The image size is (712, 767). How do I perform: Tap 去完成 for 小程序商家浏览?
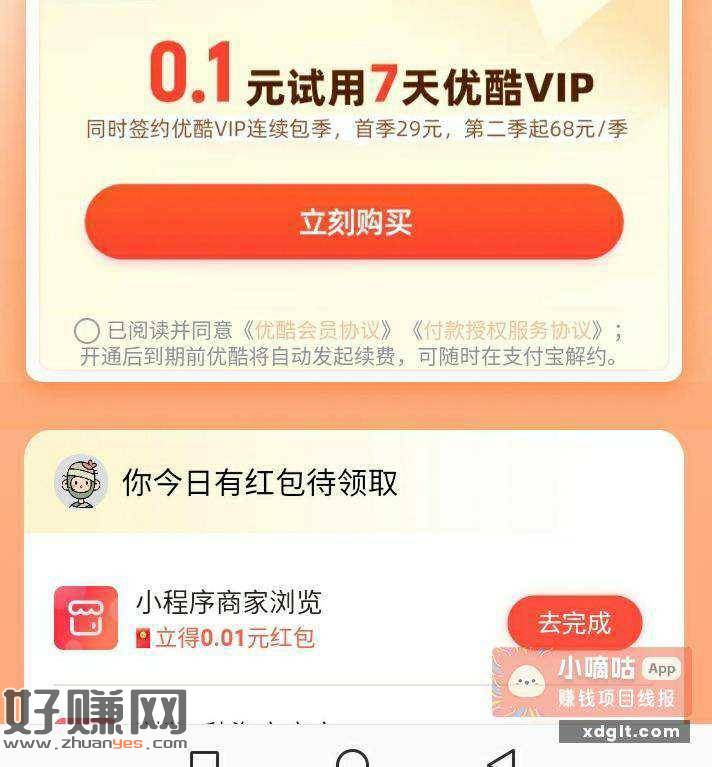[x=573, y=622]
